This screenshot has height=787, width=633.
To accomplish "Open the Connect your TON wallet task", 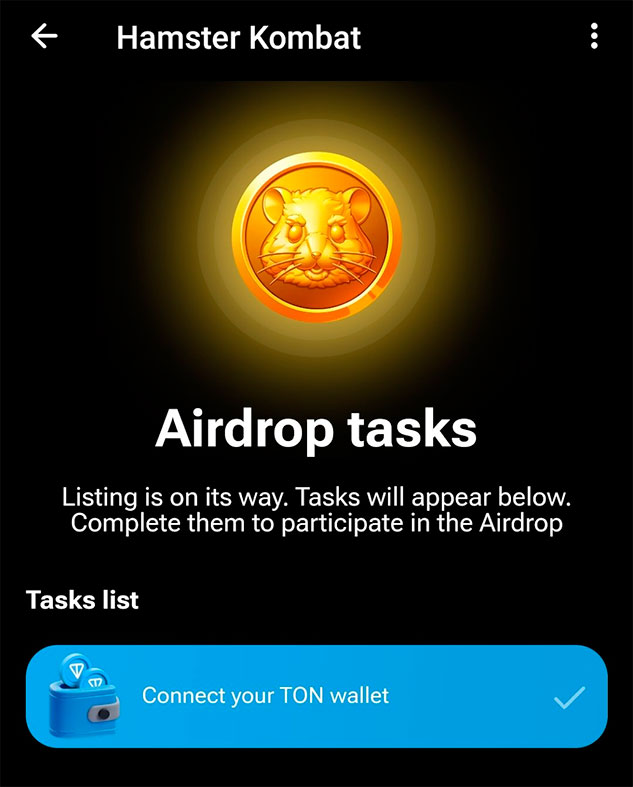I will click(x=316, y=696).
